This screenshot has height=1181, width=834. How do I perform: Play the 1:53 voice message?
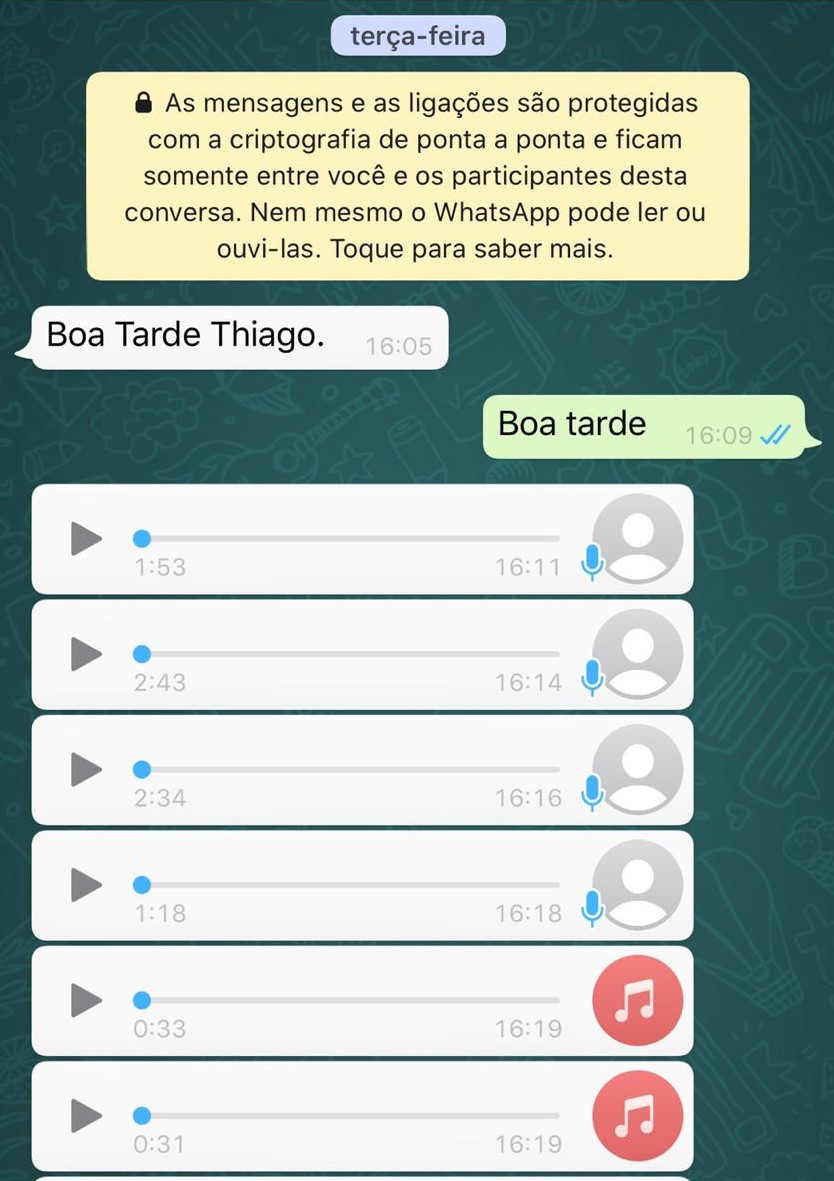[x=86, y=539]
